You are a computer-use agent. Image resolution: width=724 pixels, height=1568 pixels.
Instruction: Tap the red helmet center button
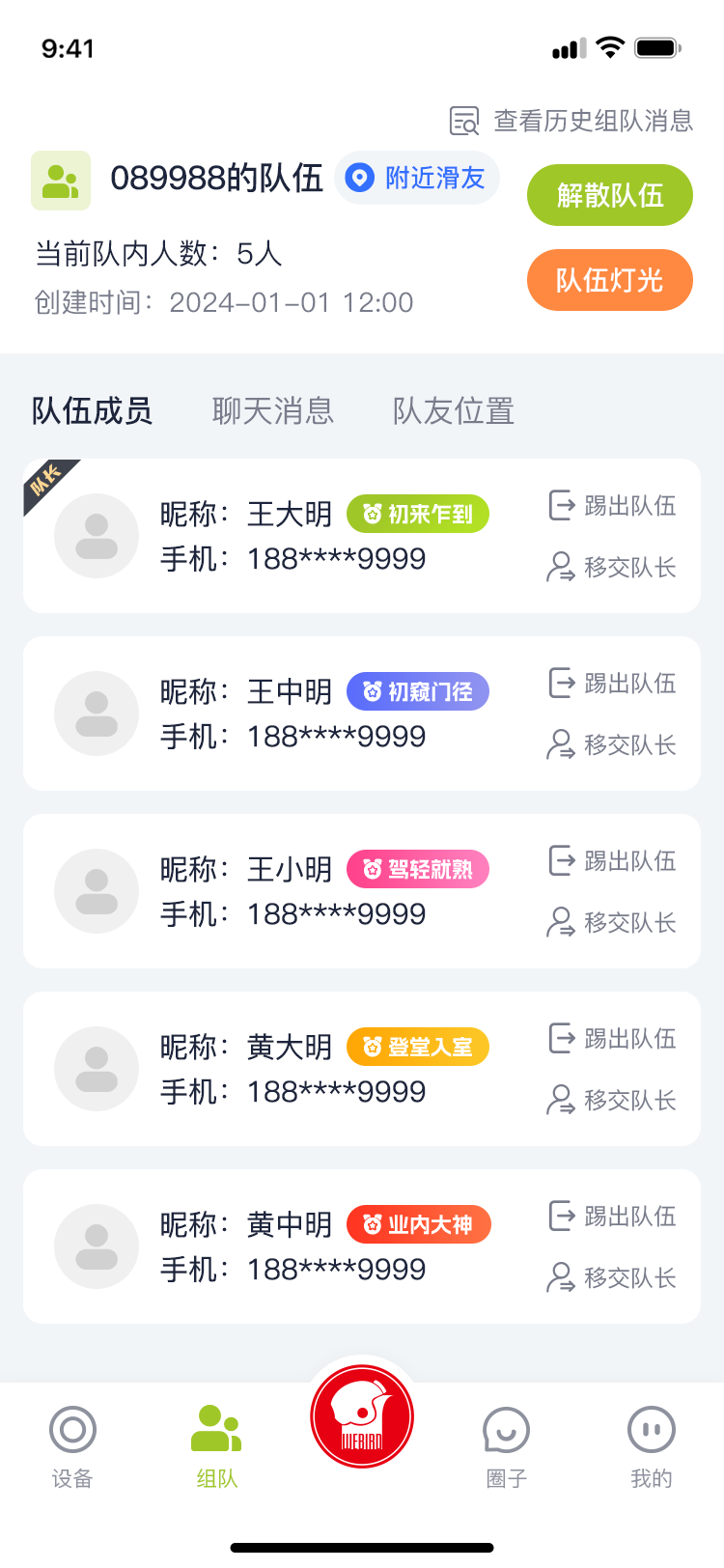point(362,1416)
